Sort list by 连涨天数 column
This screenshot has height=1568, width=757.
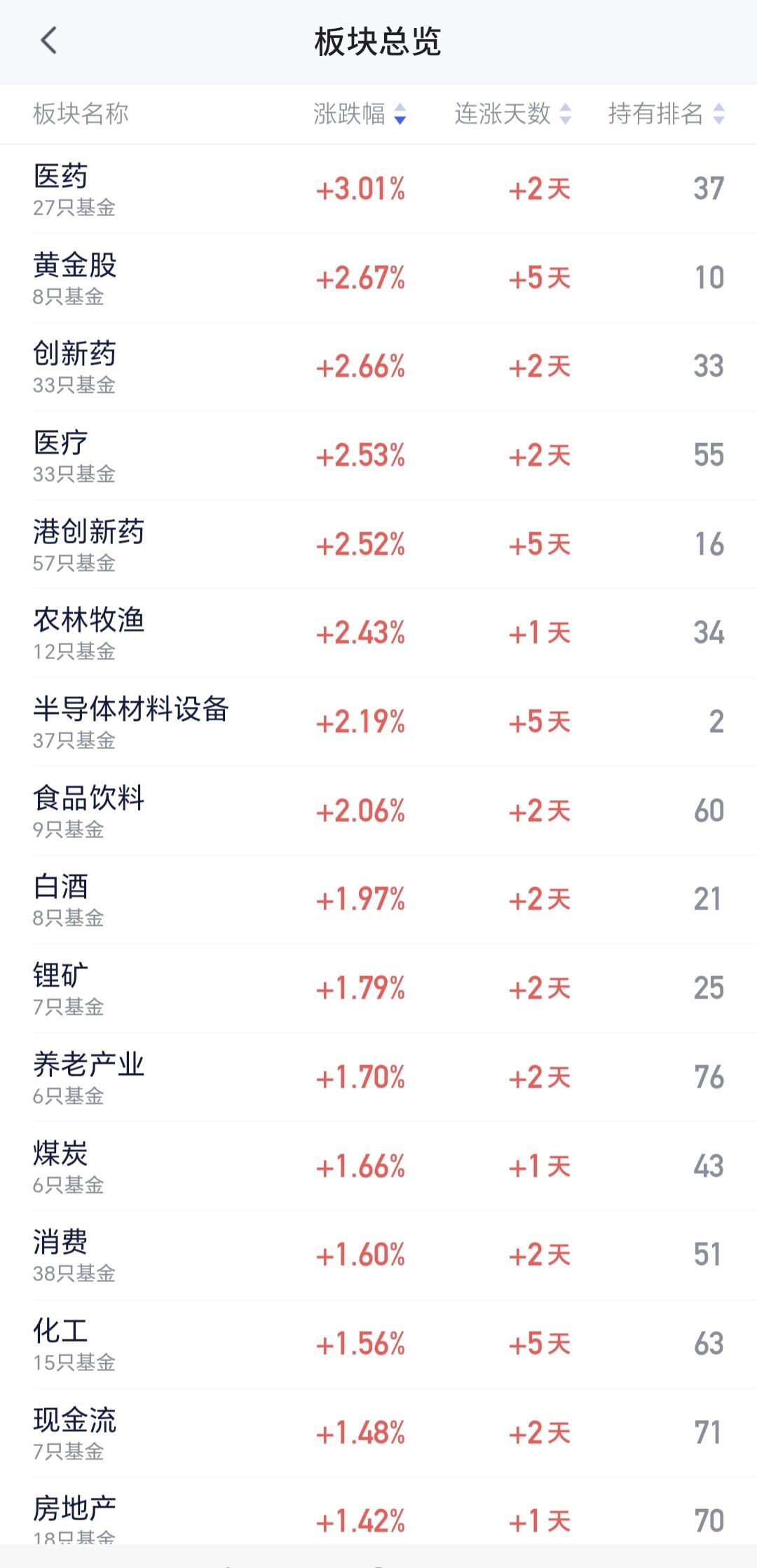click(513, 114)
